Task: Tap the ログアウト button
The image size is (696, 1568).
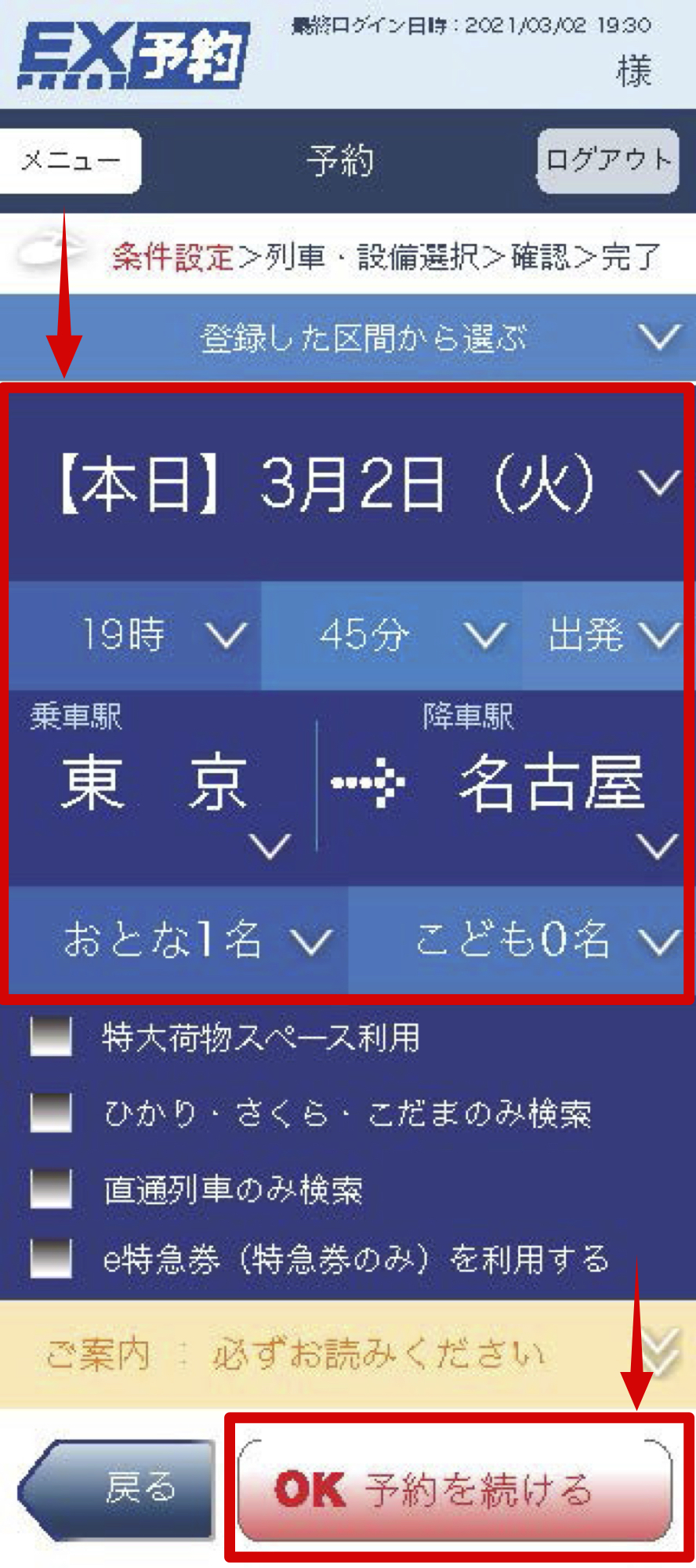Action: (608, 161)
